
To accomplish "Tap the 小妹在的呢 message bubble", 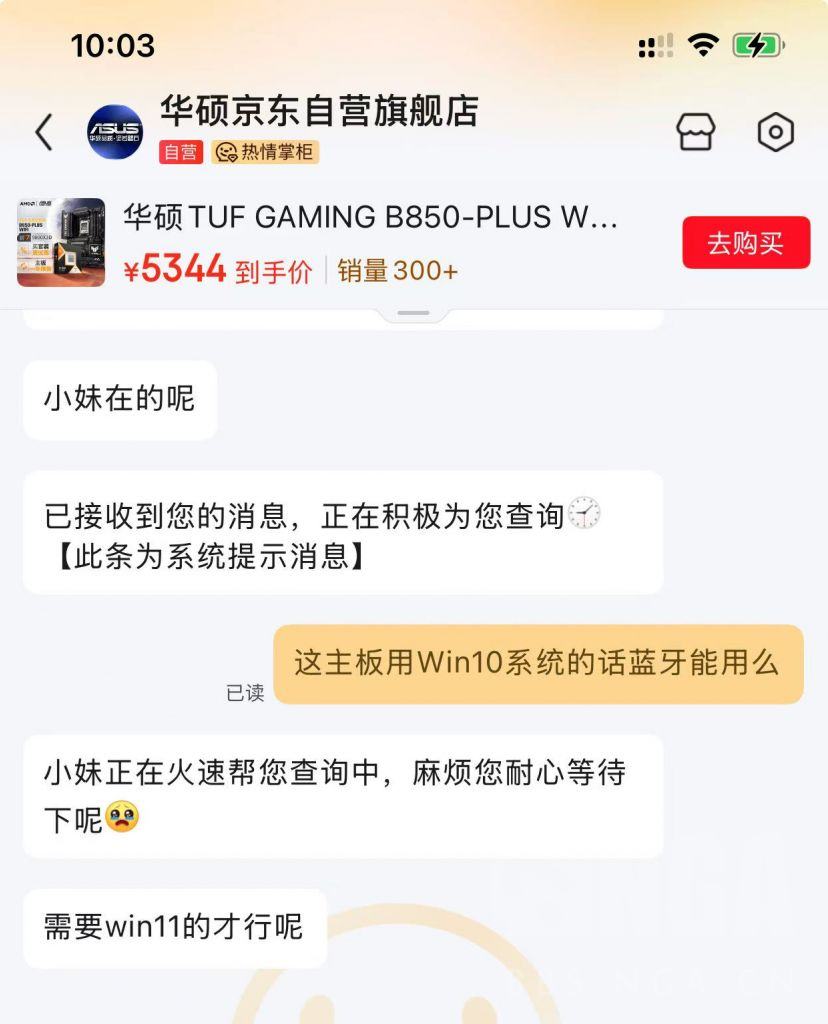I will point(119,399).
